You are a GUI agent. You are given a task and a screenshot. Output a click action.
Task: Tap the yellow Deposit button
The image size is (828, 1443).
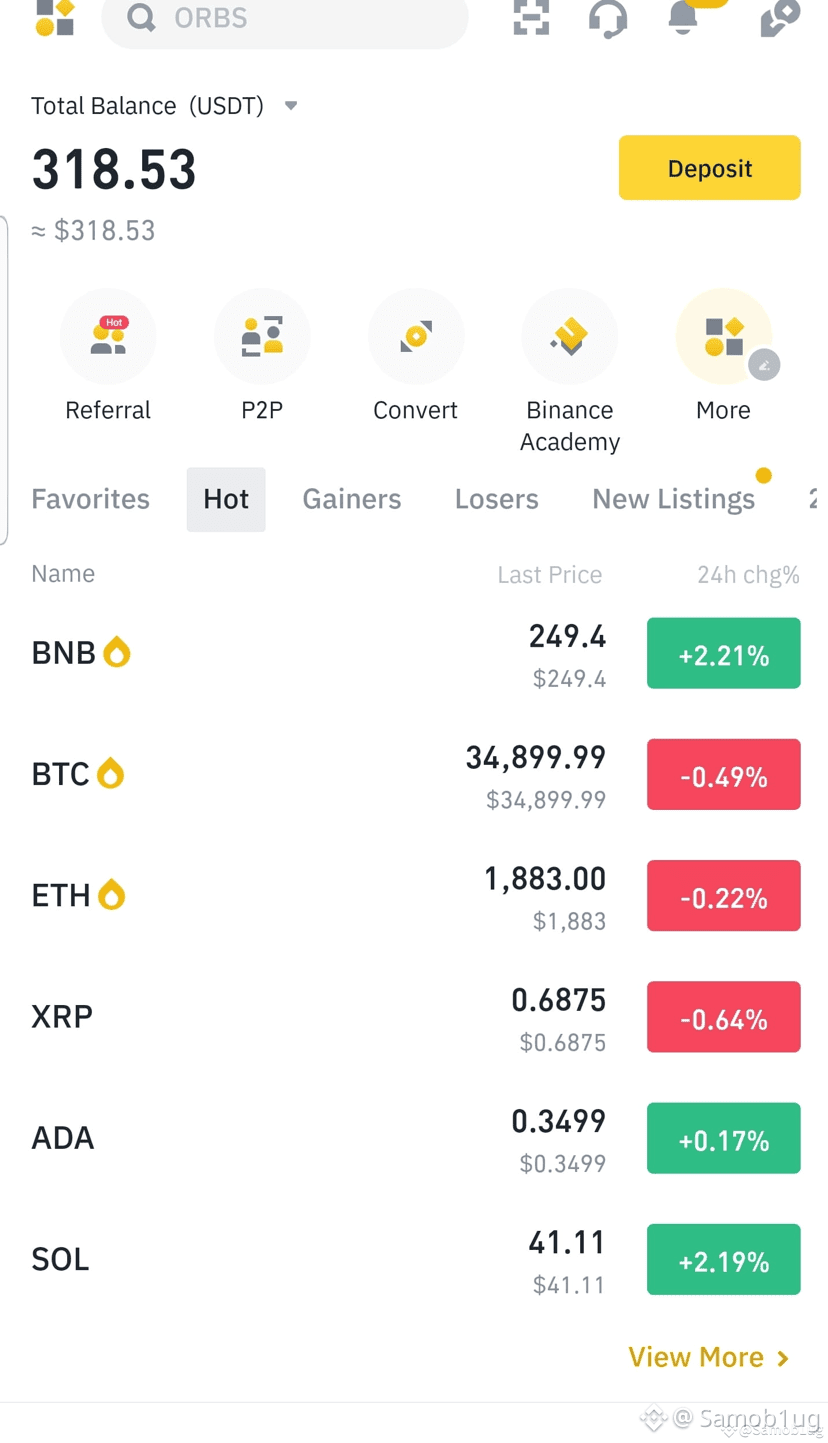tap(710, 168)
